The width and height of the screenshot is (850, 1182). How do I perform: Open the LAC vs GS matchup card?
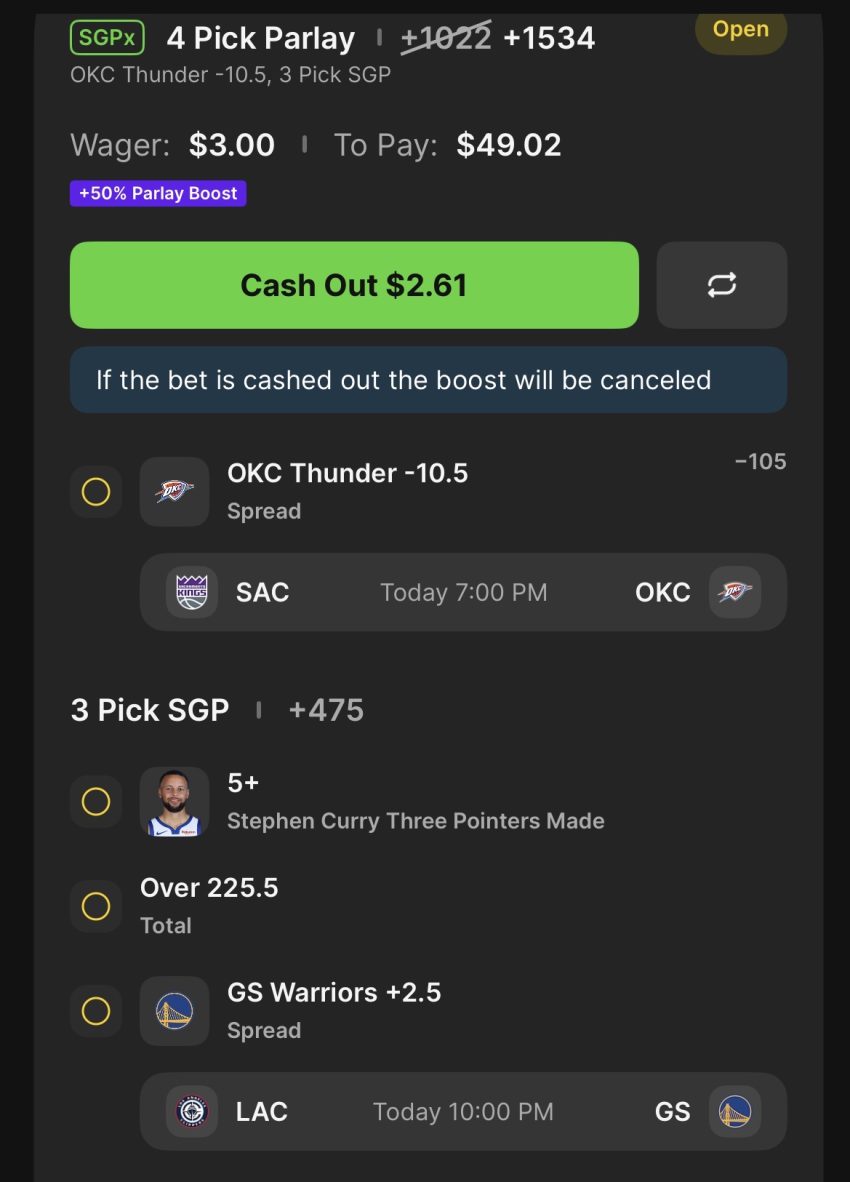pyautogui.click(x=463, y=1111)
